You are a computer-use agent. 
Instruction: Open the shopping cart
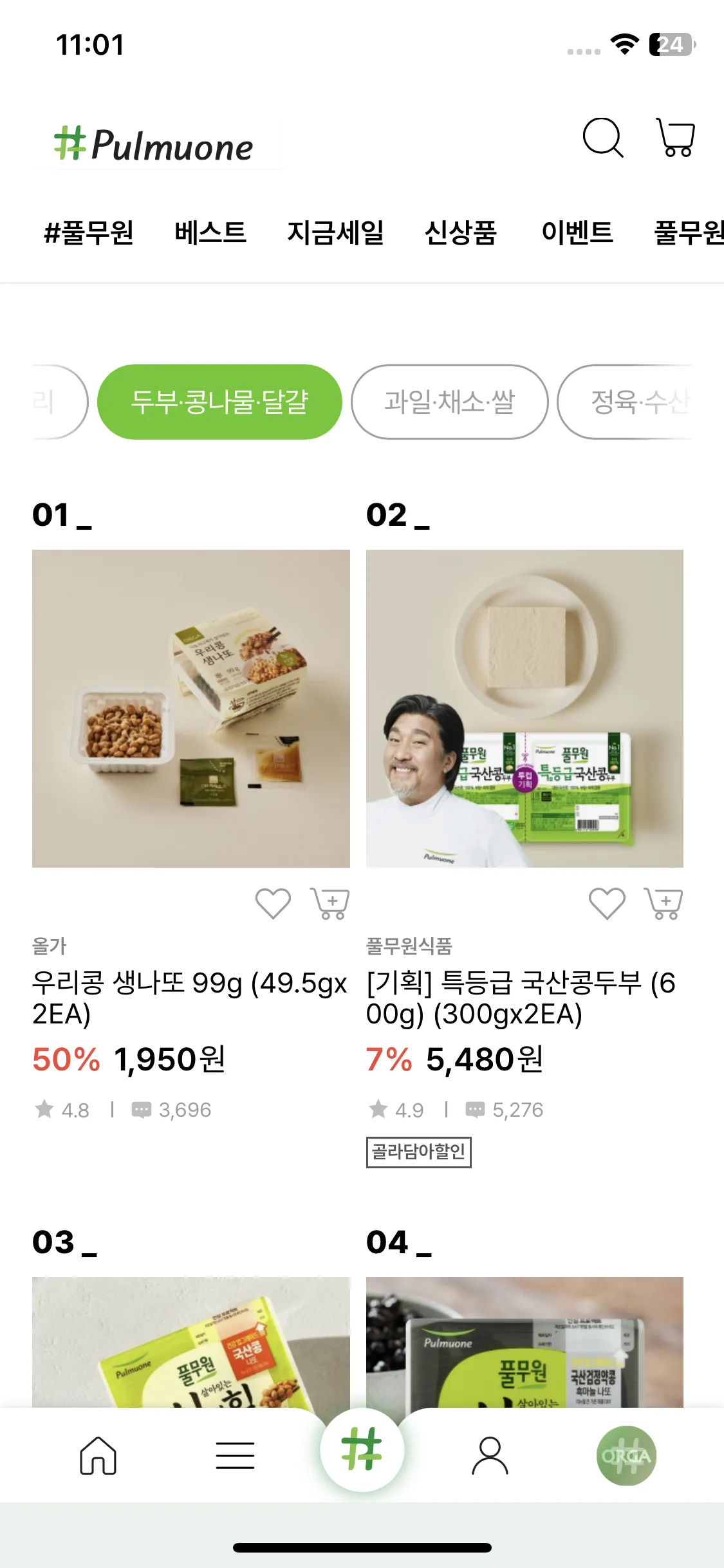pyautogui.click(x=676, y=137)
